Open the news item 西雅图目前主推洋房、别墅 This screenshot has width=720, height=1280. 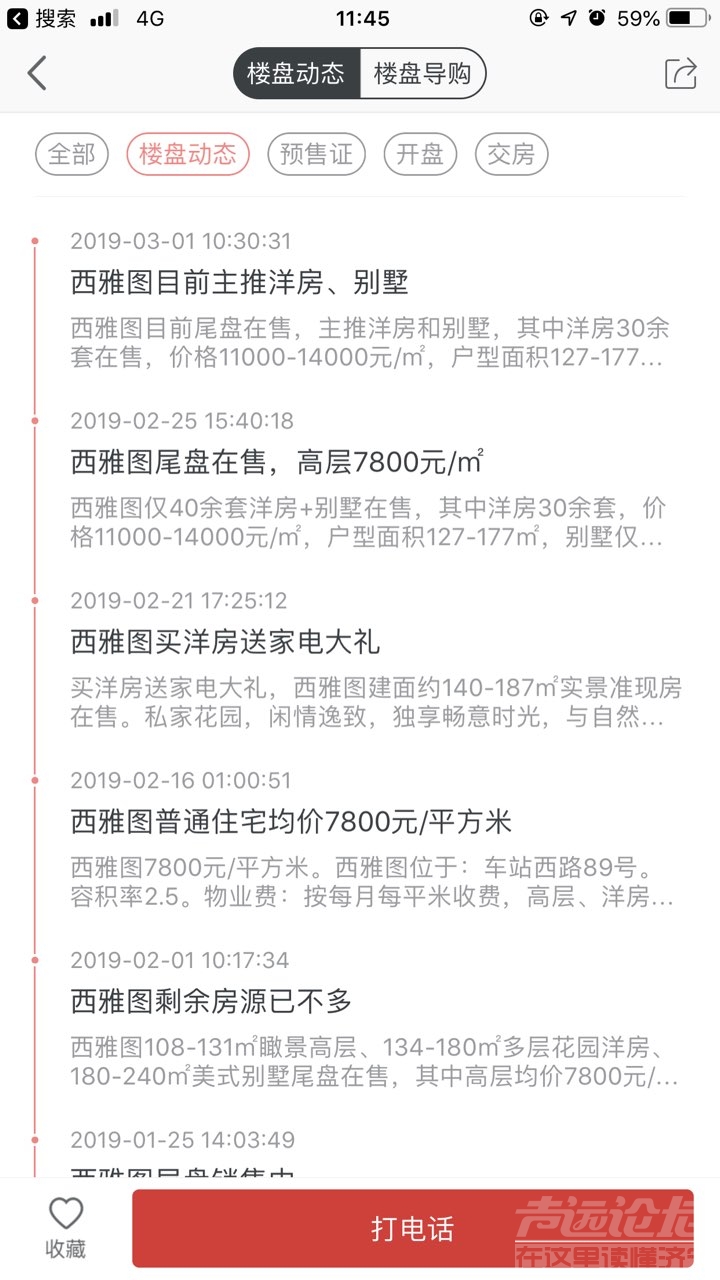(x=240, y=282)
